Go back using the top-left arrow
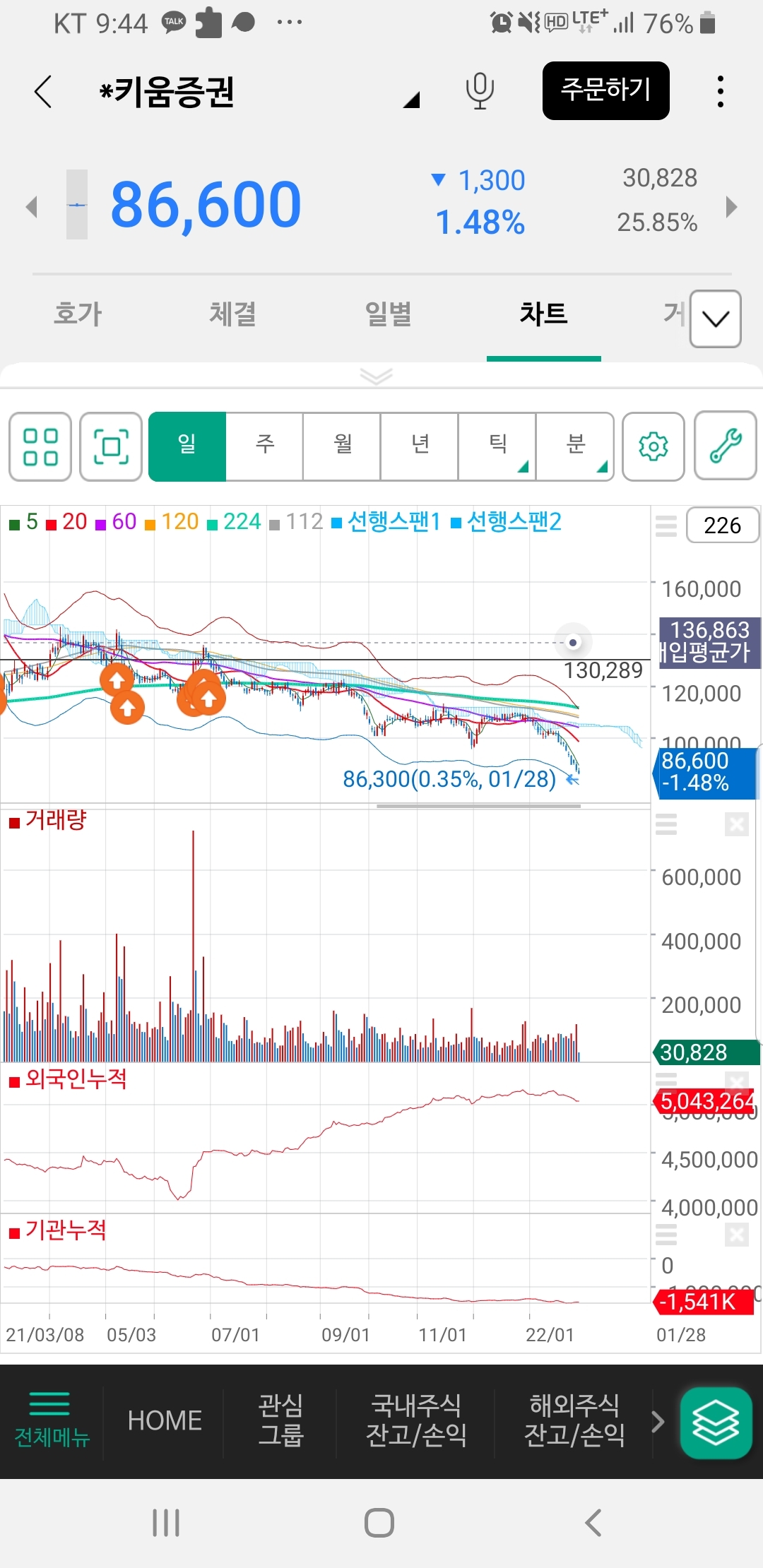This screenshot has height=1568, width=763. click(x=44, y=92)
